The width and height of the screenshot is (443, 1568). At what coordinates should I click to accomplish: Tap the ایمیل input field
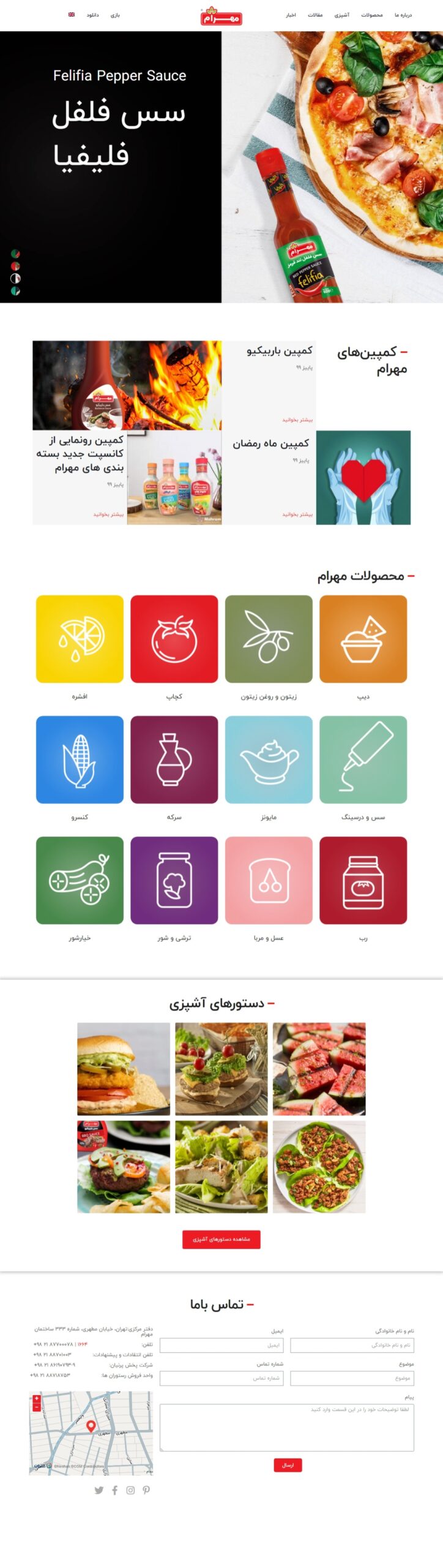pyautogui.click(x=221, y=1345)
